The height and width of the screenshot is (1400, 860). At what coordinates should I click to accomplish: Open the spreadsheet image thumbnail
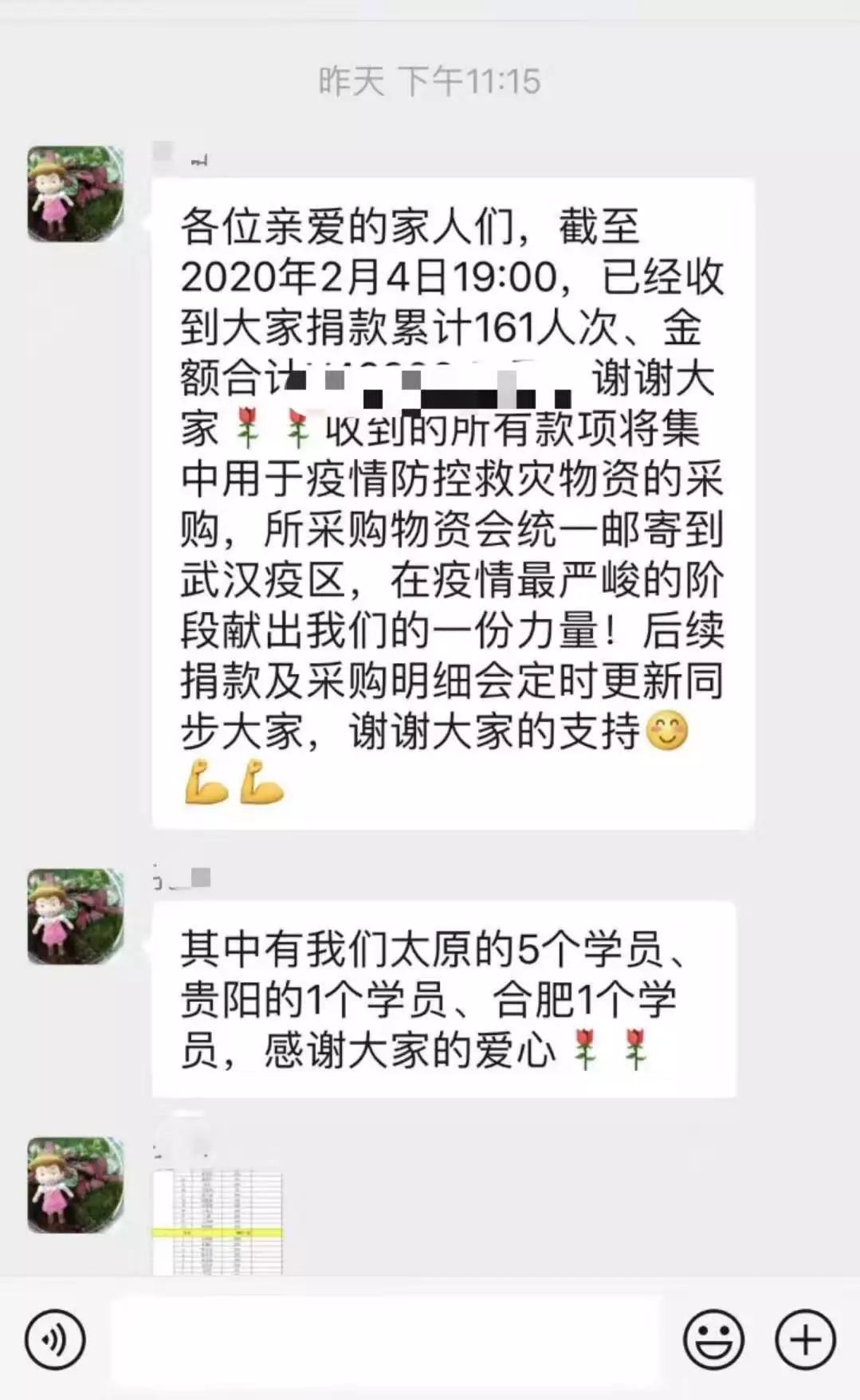pyautogui.click(x=218, y=1219)
